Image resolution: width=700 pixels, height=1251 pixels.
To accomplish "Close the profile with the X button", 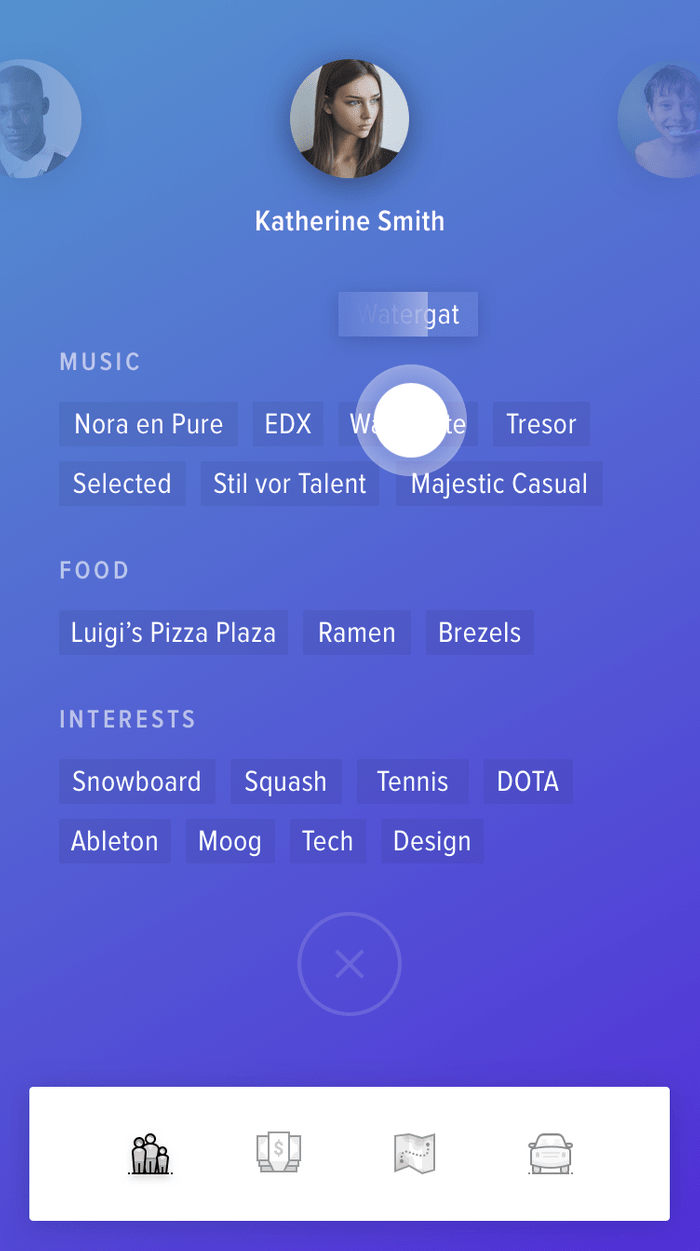I will coord(349,964).
